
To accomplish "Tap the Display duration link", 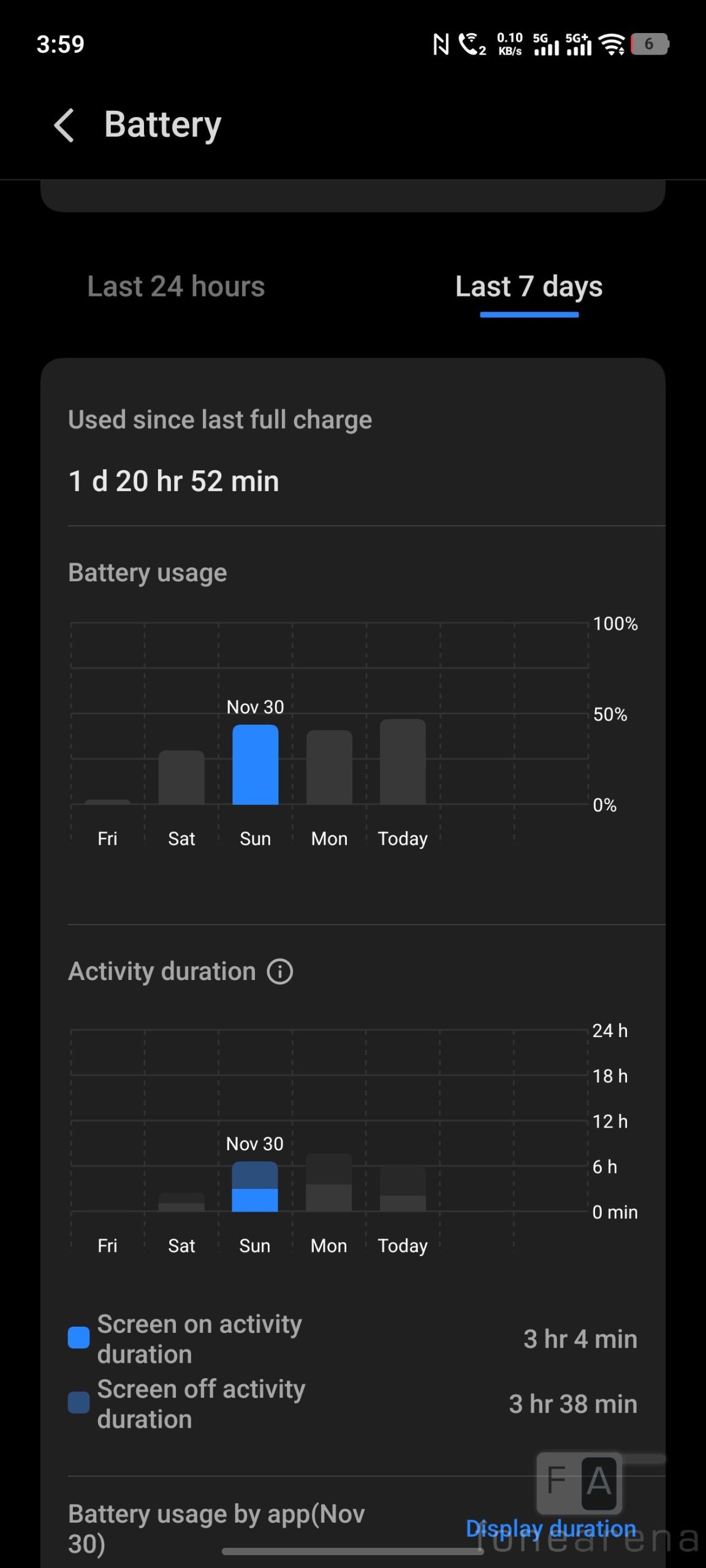I will pos(550,1529).
